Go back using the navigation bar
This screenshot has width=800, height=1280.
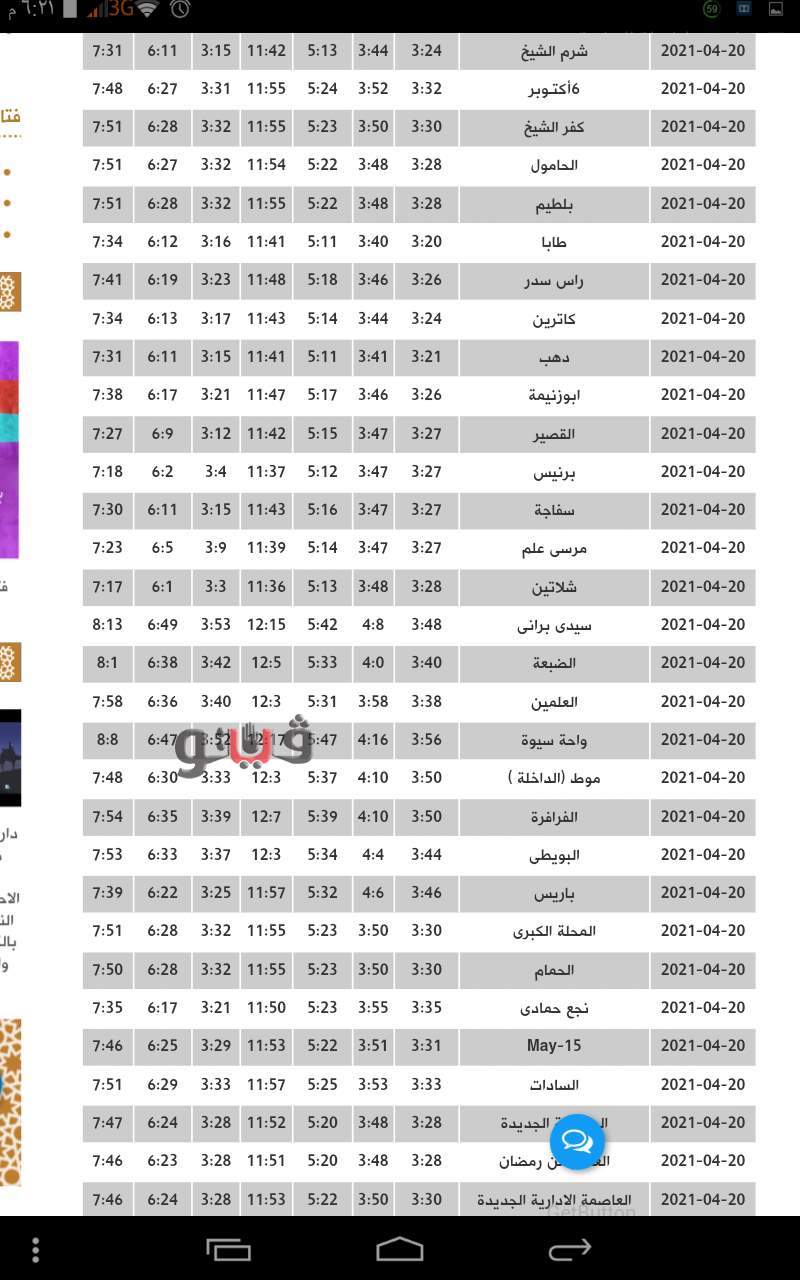point(570,1249)
